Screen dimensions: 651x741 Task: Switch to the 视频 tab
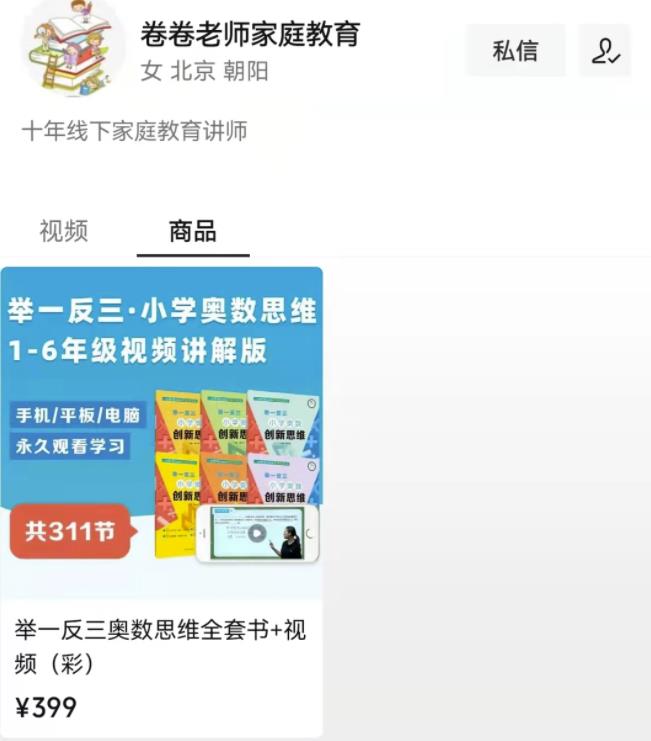pos(64,232)
